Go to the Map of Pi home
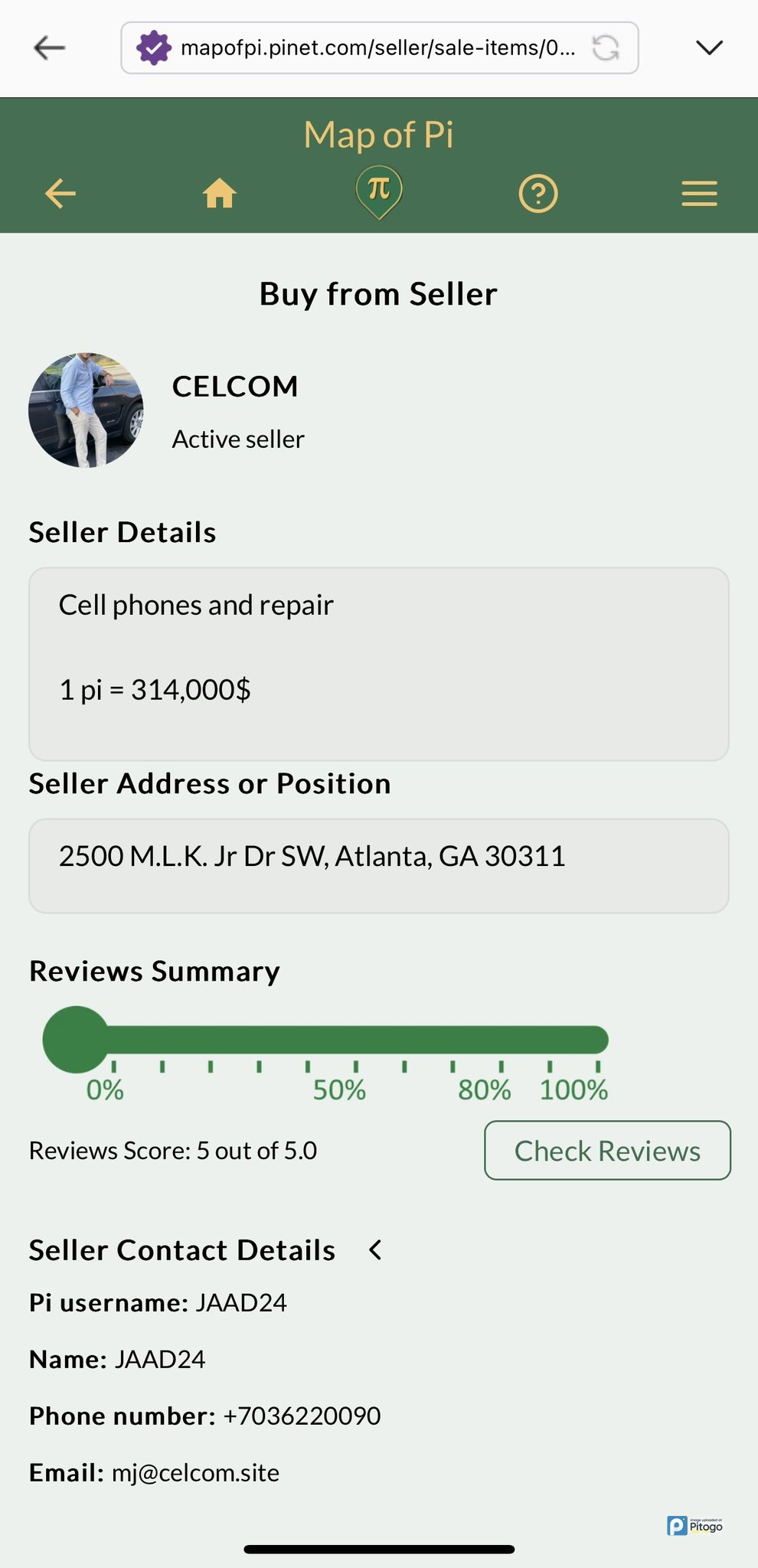This screenshot has width=758, height=1568. tap(219, 193)
